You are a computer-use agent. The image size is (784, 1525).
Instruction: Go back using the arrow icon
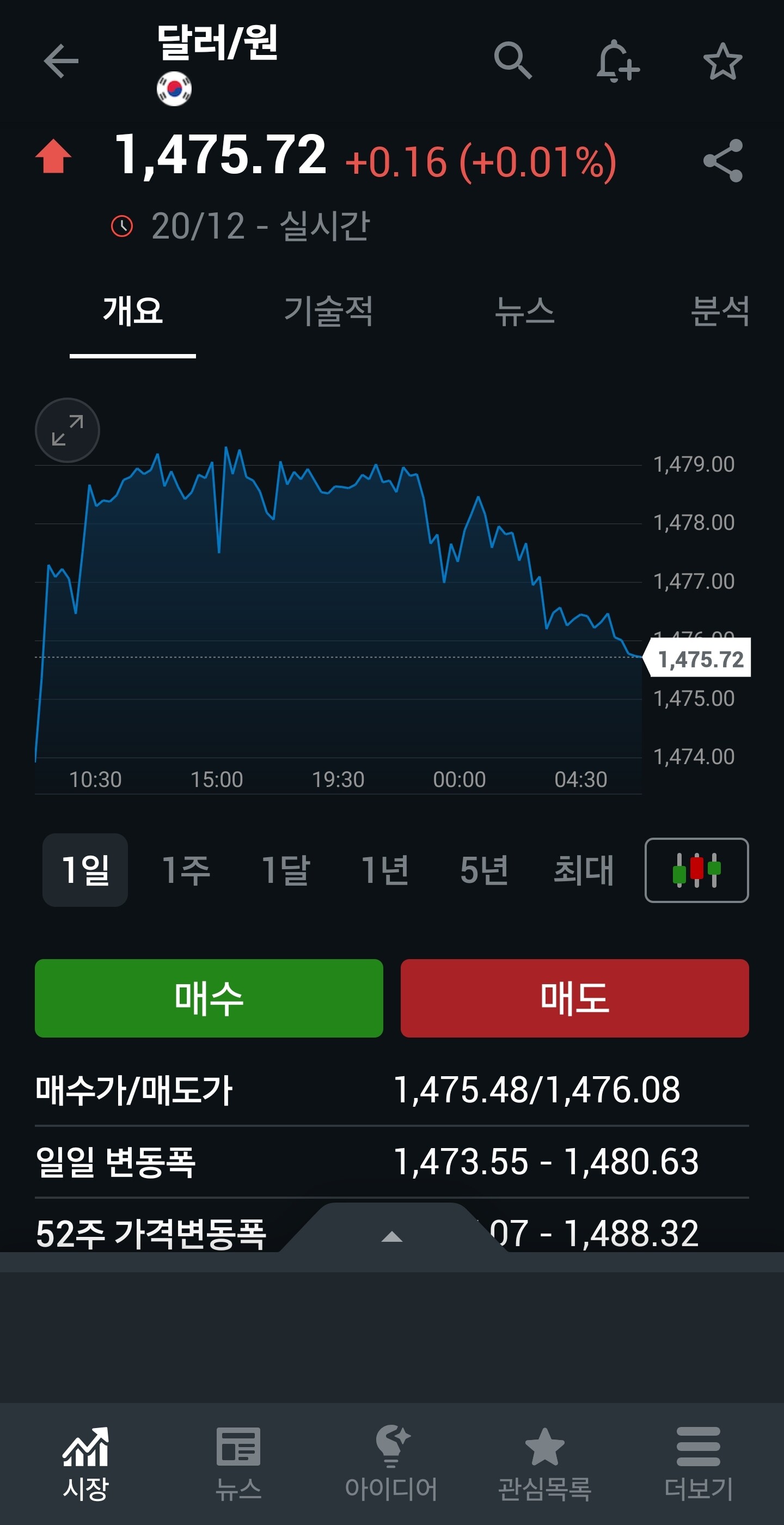click(x=61, y=60)
